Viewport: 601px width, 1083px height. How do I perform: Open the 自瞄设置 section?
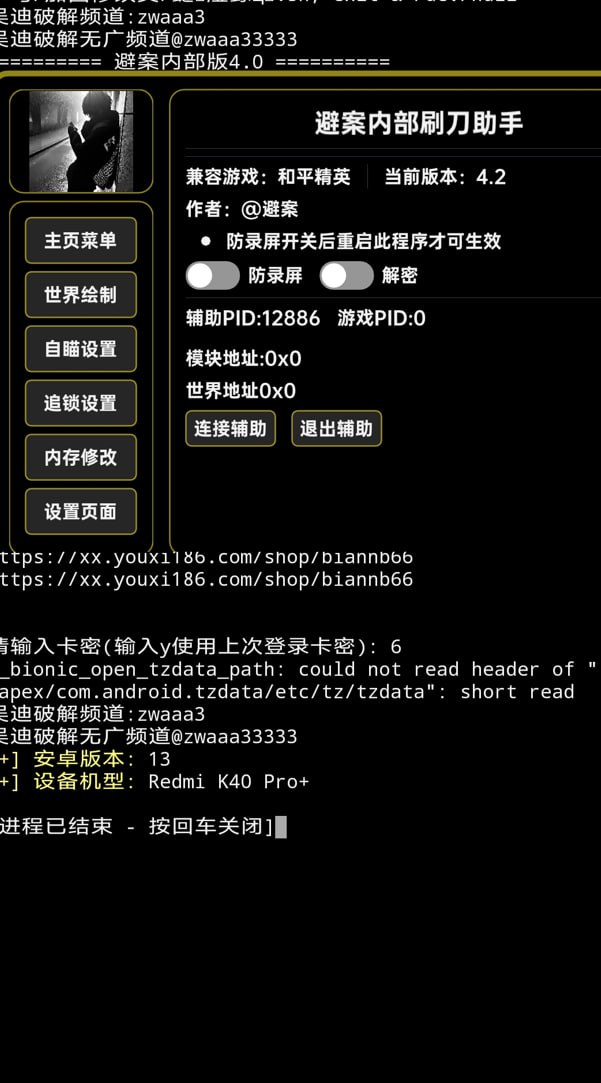(x=80, y=349)
